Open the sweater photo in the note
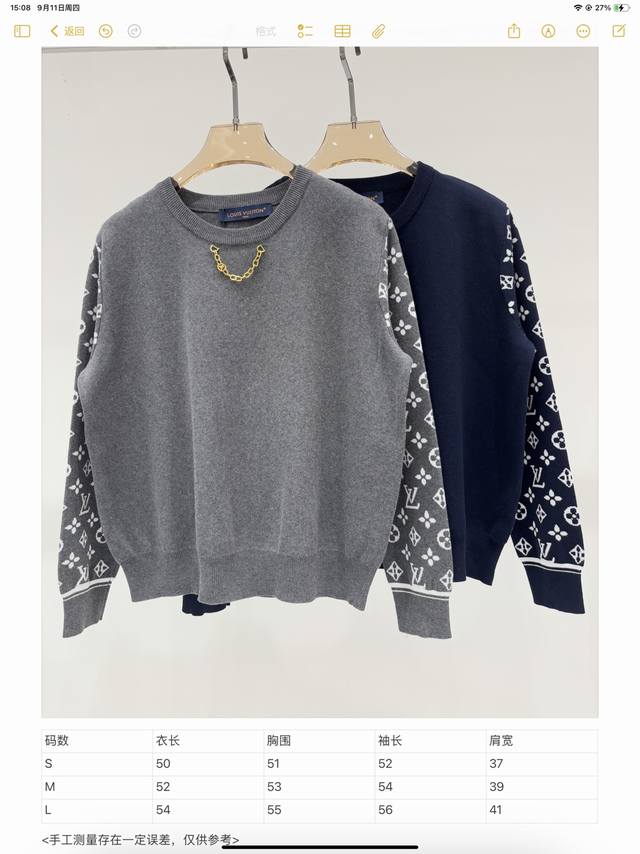The width and height of the screenshot is (640, 854). point(319,380)
